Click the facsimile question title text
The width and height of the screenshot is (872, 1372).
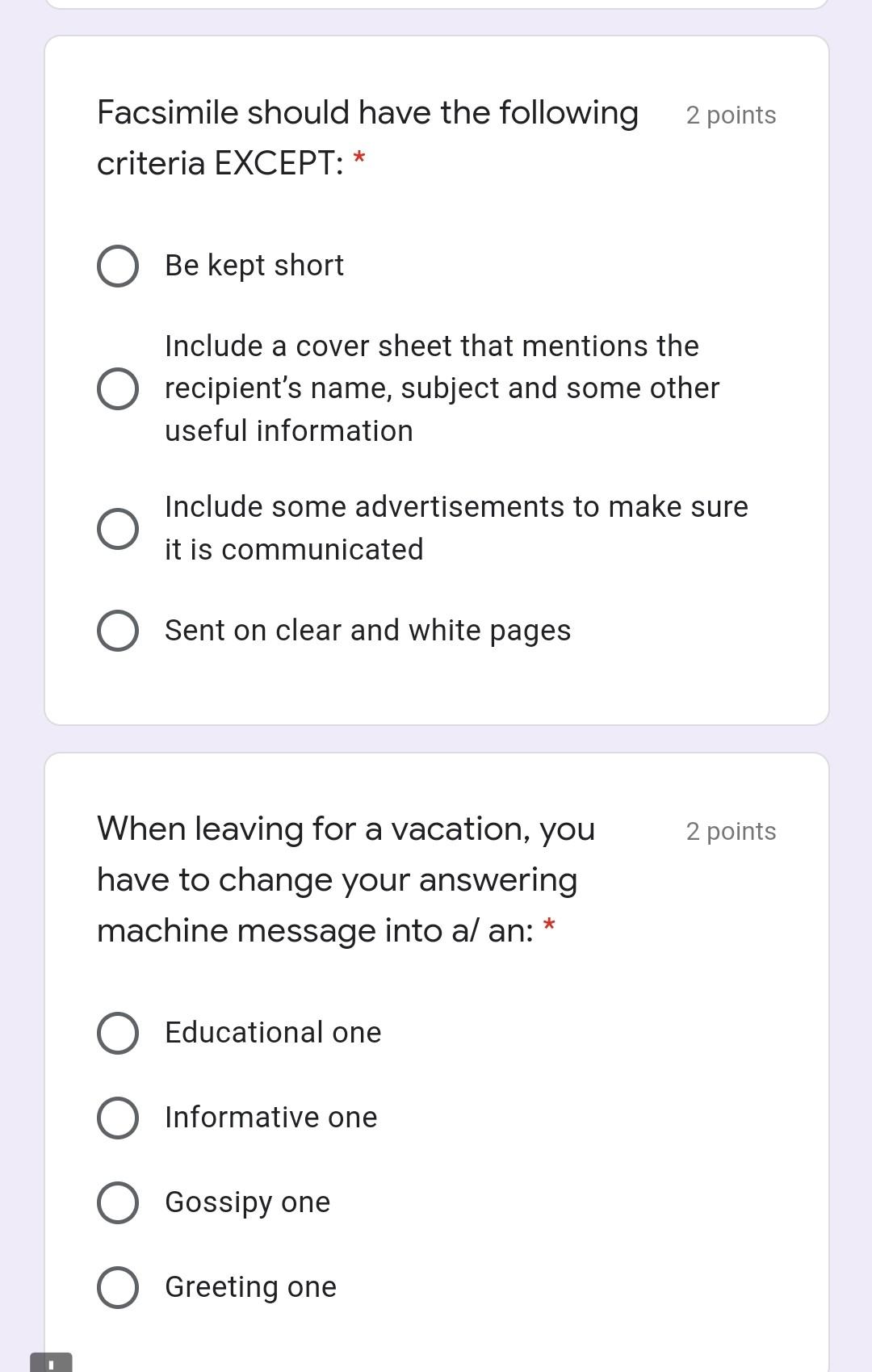pyautogui.click(x=367, y=137)
